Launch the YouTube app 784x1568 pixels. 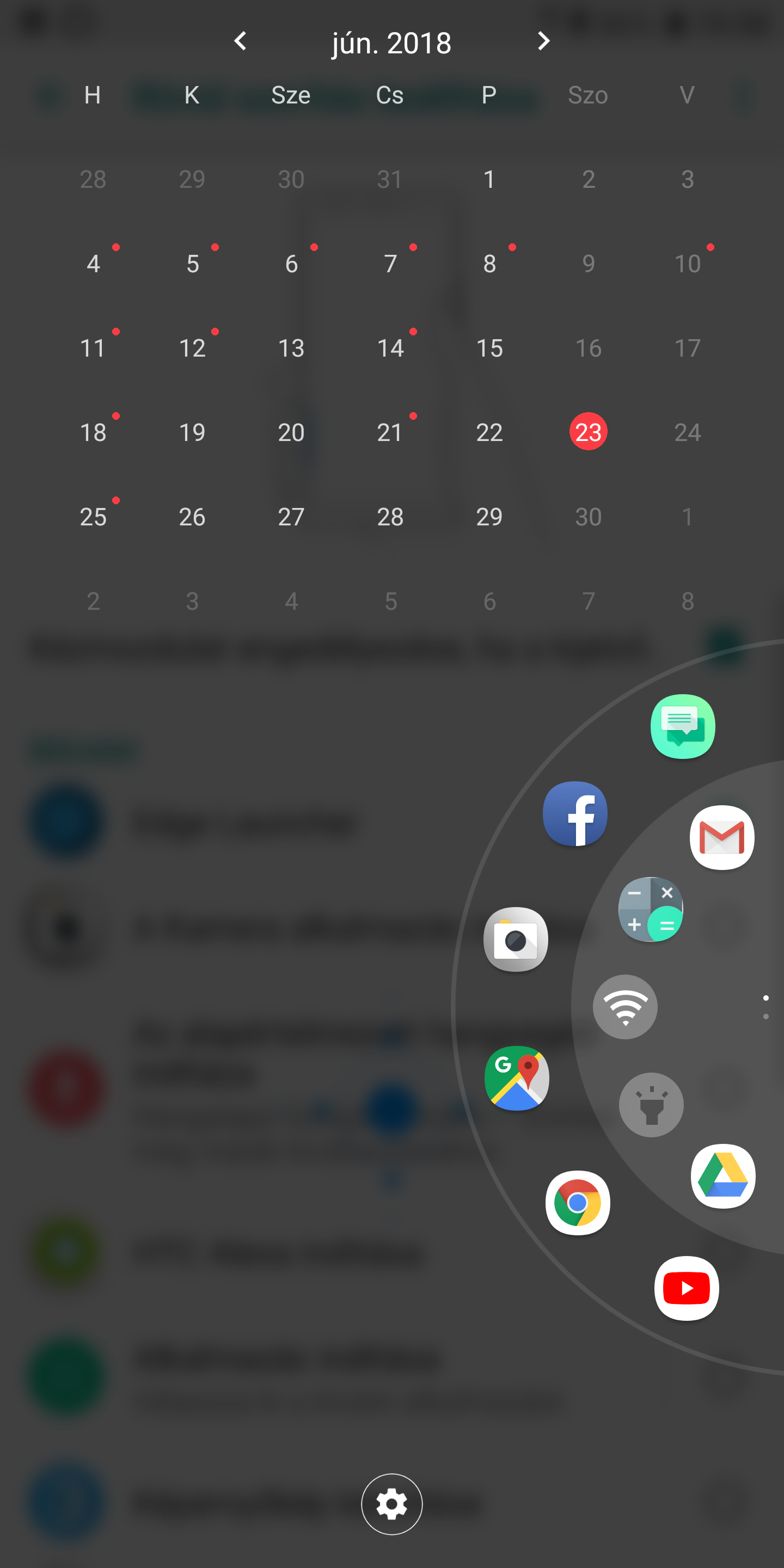click(687, 1288)
